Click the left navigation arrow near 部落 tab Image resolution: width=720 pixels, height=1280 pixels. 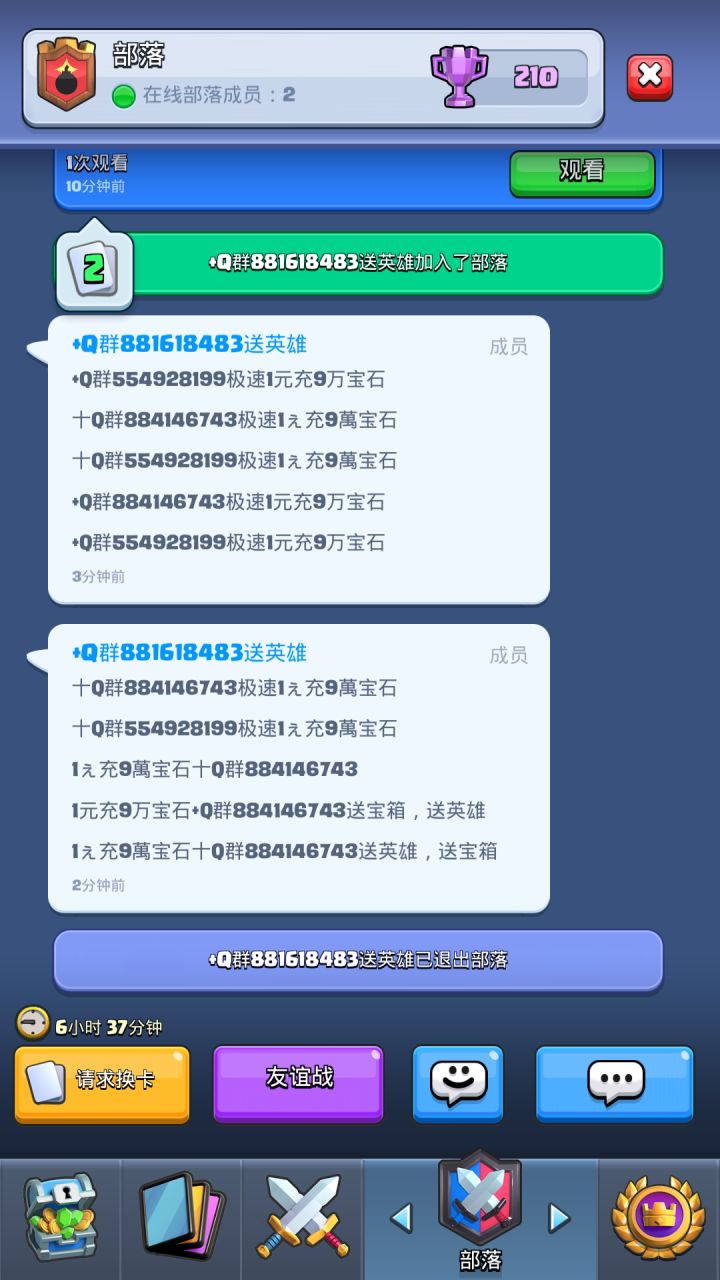pyautogui.click(x=405, y=1220)
